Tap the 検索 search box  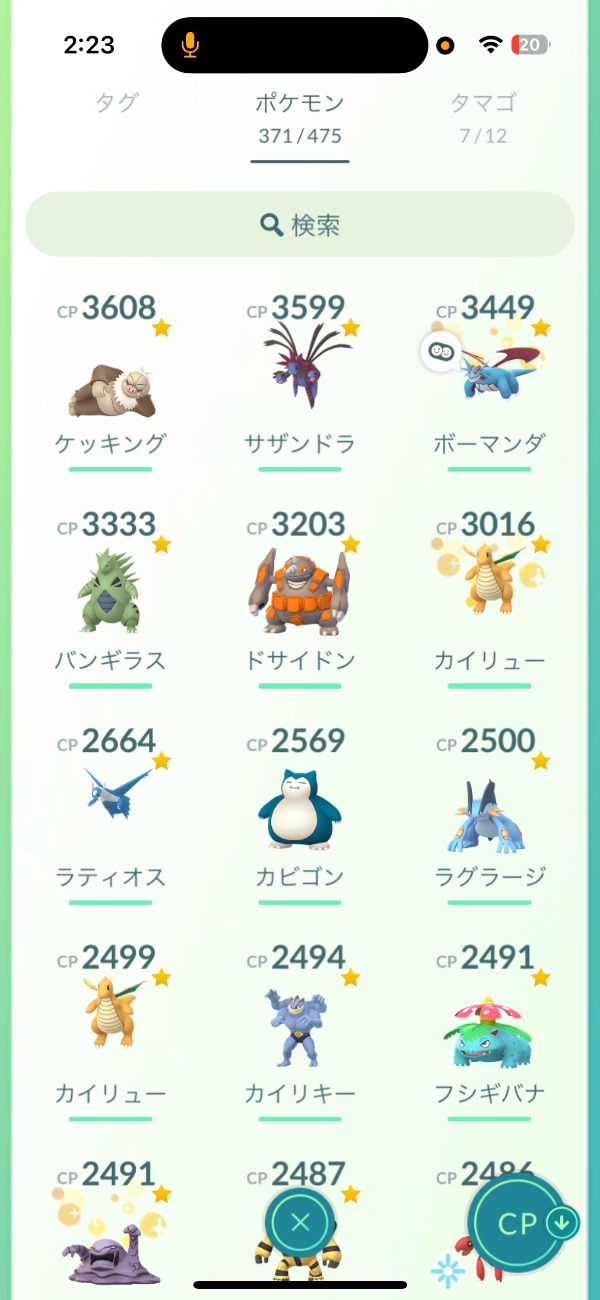(x=300, y=225)
